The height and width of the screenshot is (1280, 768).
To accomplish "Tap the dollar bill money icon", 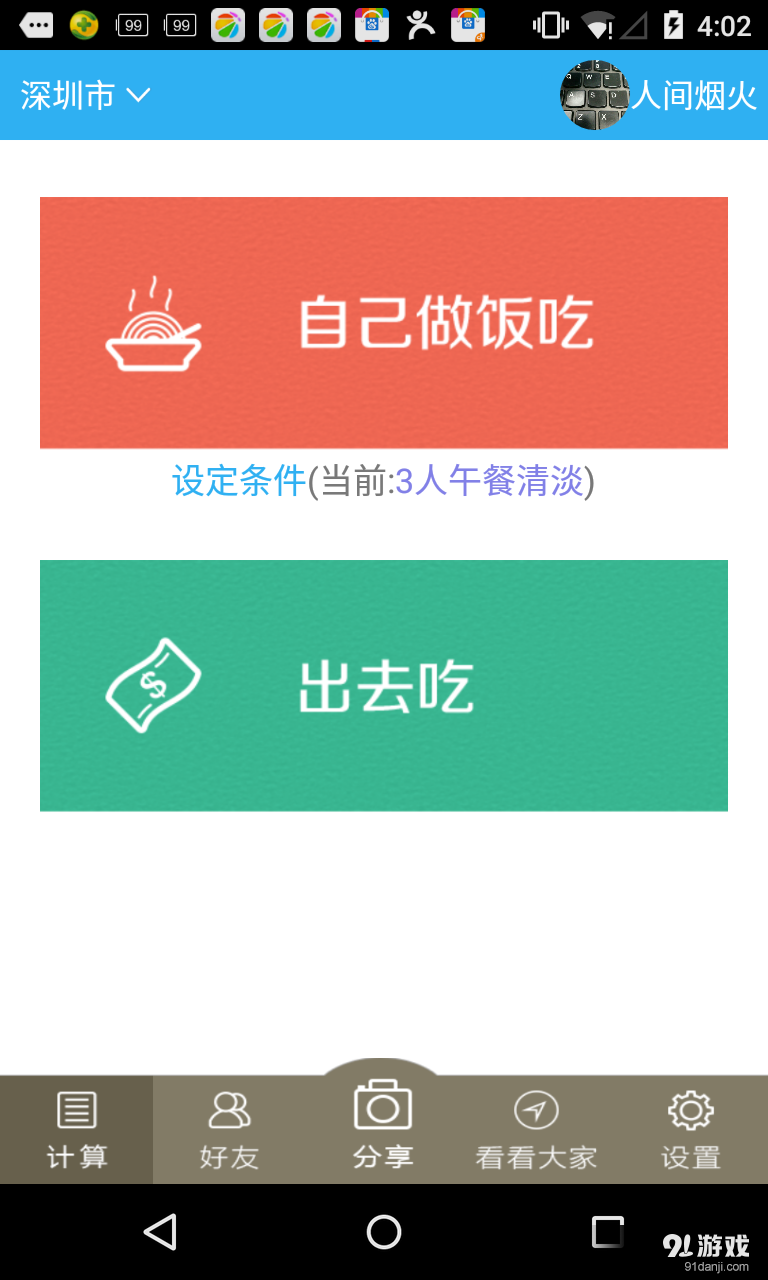I will point(152,684).
